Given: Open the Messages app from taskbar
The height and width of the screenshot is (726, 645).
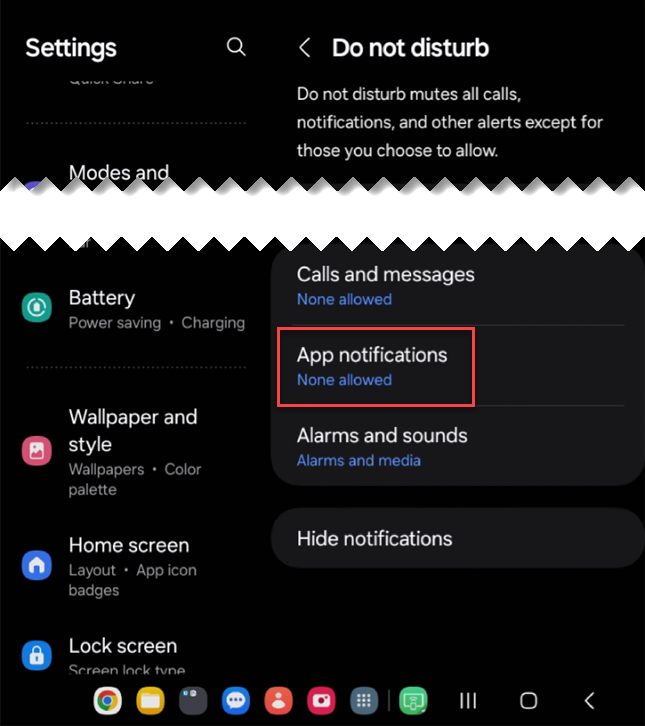Looking at the screenshot, I should [236, 701].
